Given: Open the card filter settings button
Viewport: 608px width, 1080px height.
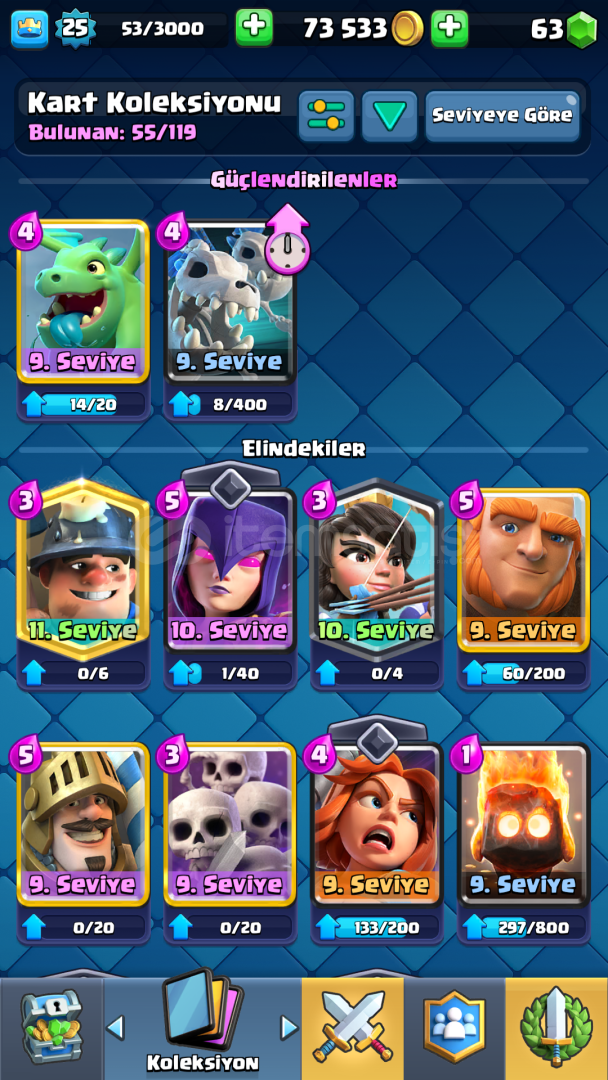Looking at the screenshot, I should pos(326,116).
